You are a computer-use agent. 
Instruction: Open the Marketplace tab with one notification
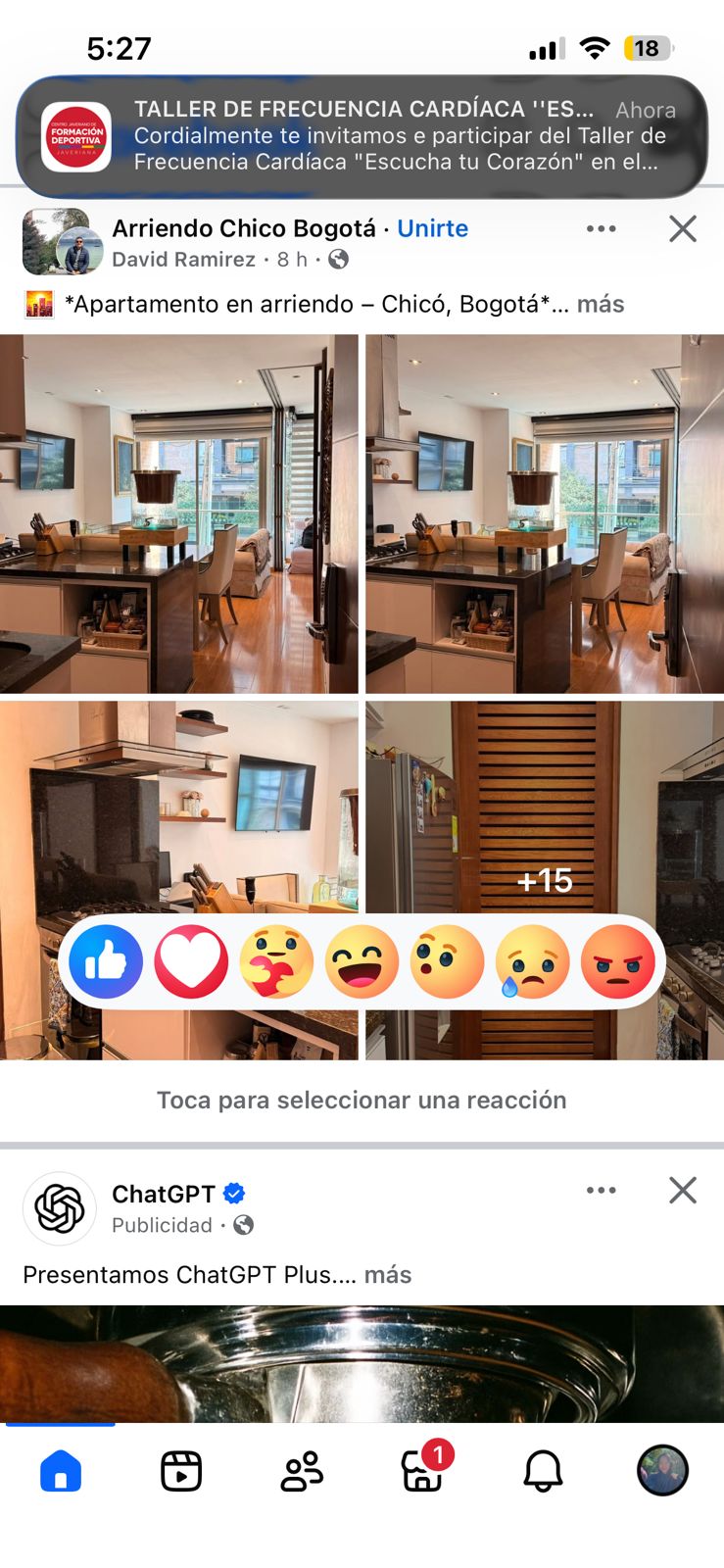(423, 1471)
